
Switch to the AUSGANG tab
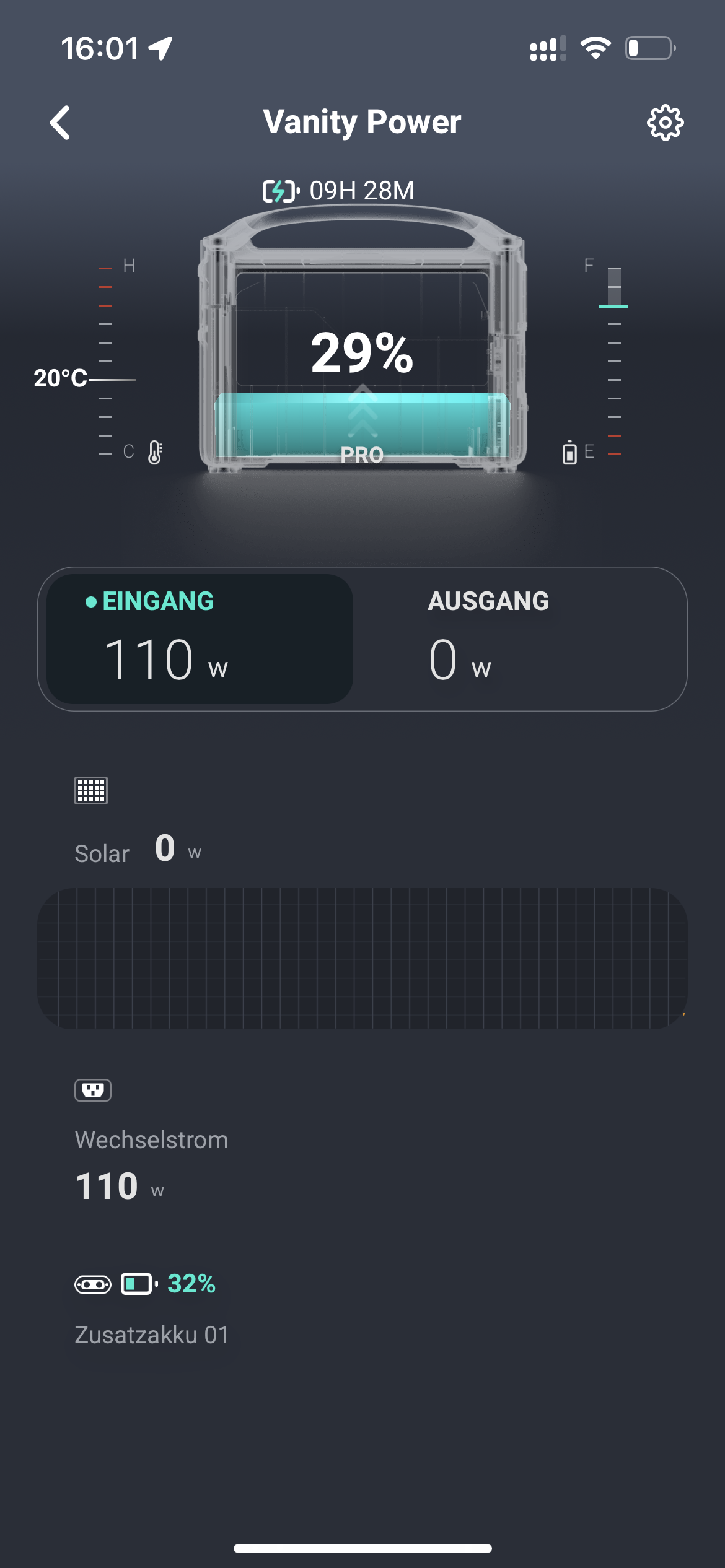pos(519,639)
